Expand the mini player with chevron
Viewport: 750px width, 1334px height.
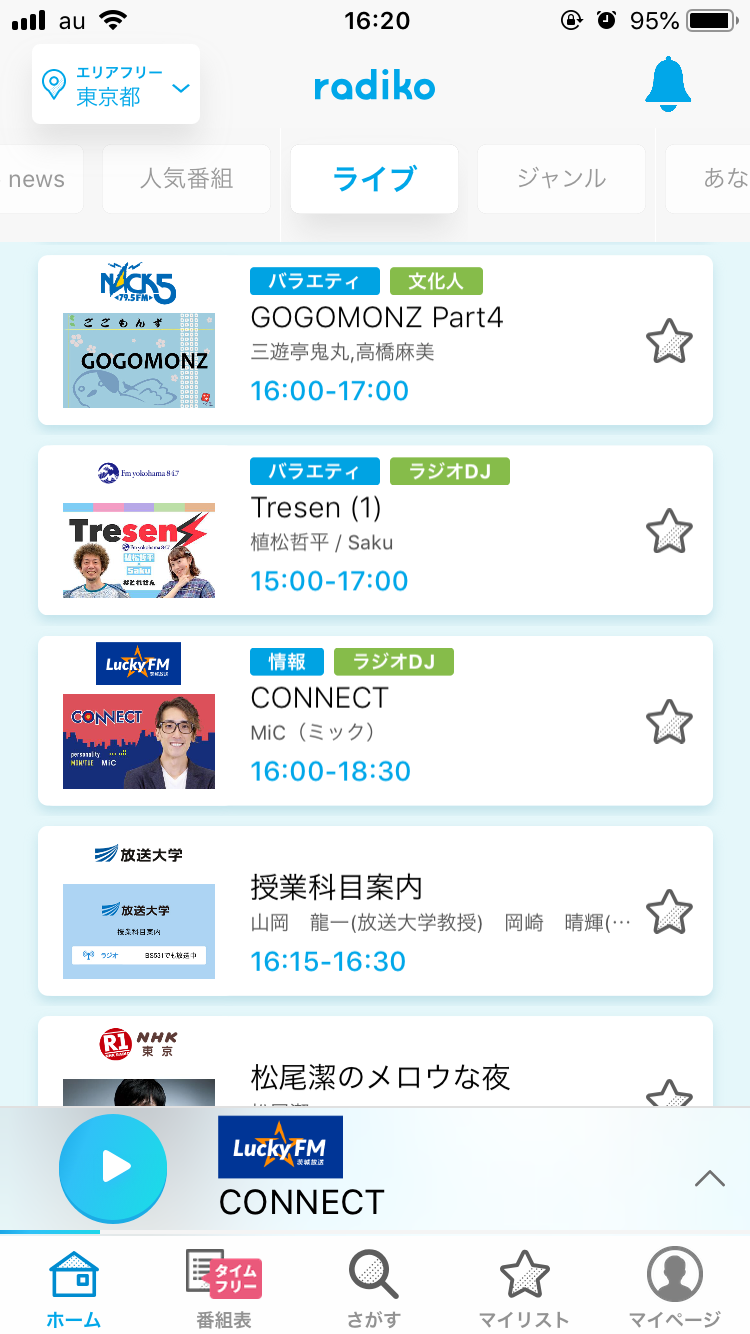coord(709,1178)
